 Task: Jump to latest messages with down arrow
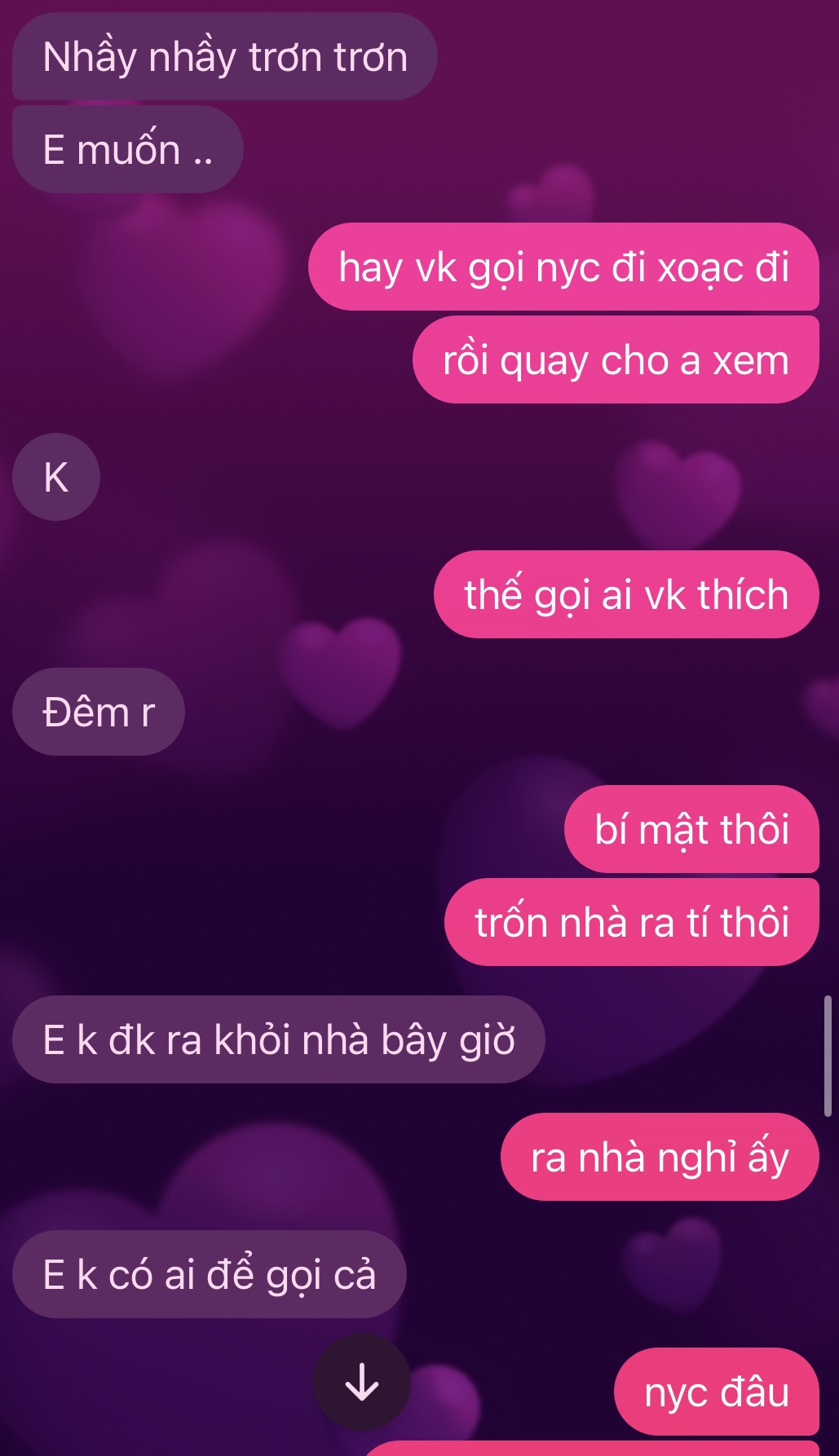coord(362,1382)
